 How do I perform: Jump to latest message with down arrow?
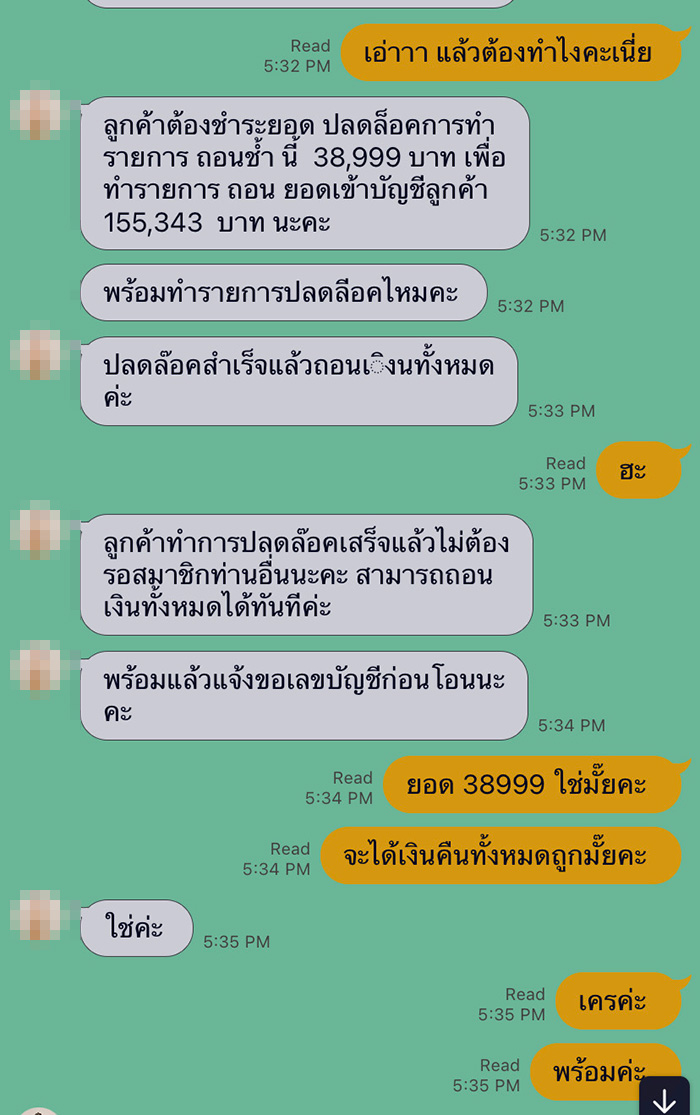665,1098
